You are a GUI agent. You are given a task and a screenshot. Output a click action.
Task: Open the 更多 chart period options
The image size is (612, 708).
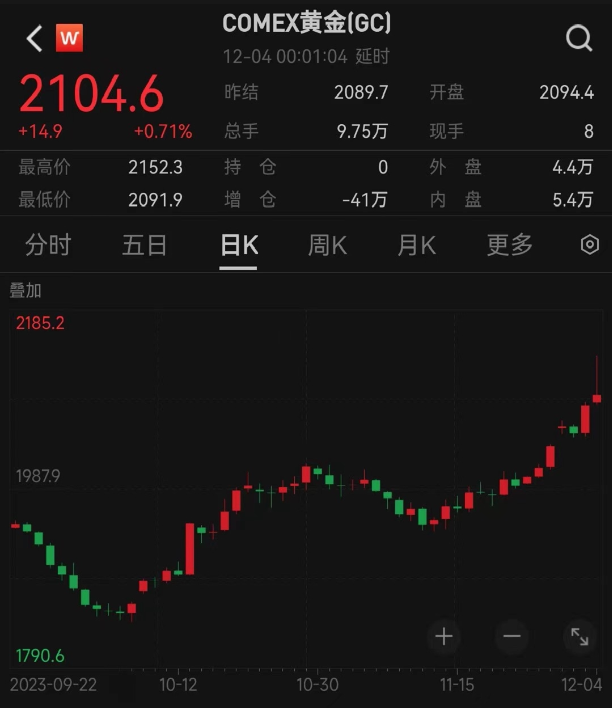coord(510,245)
